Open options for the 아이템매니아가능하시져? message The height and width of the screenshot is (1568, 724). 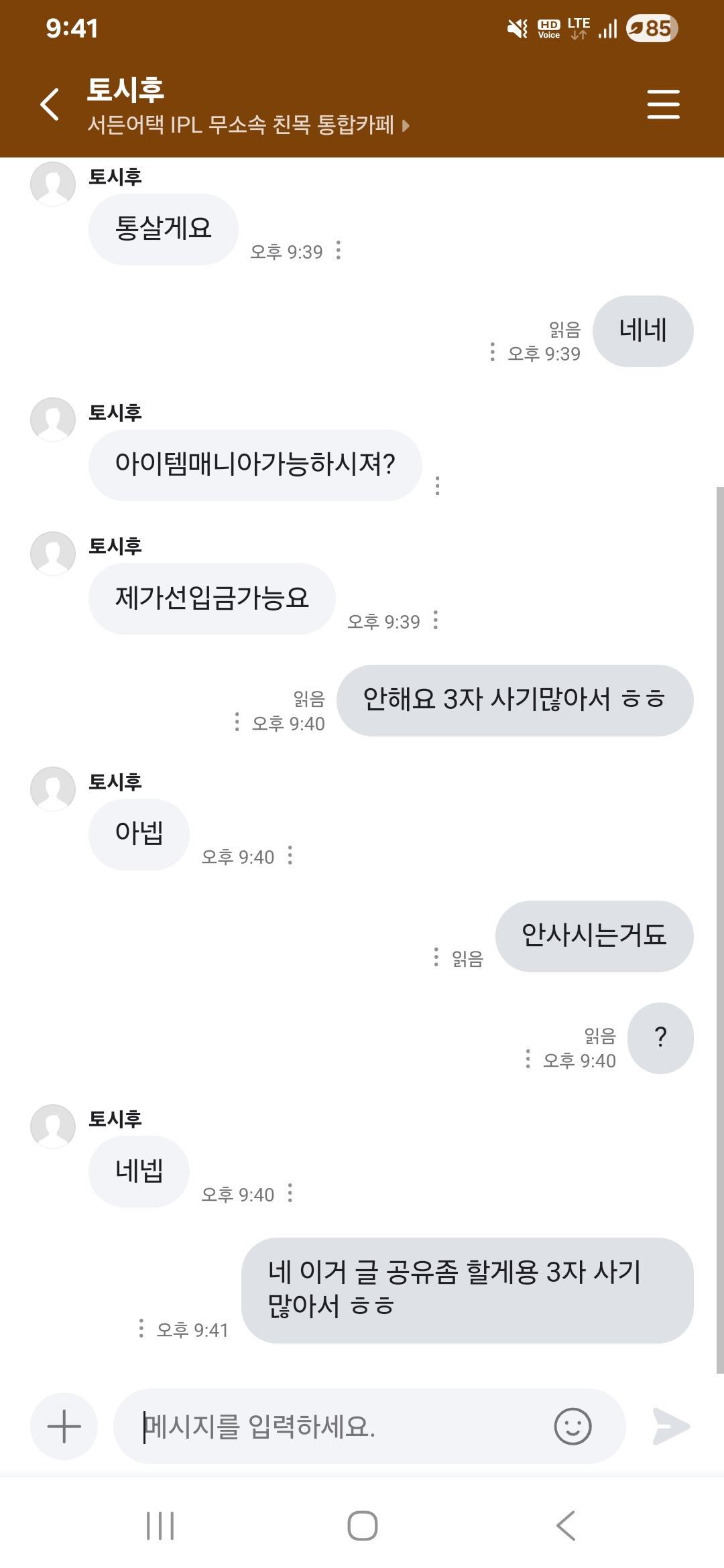coord(438,485)
